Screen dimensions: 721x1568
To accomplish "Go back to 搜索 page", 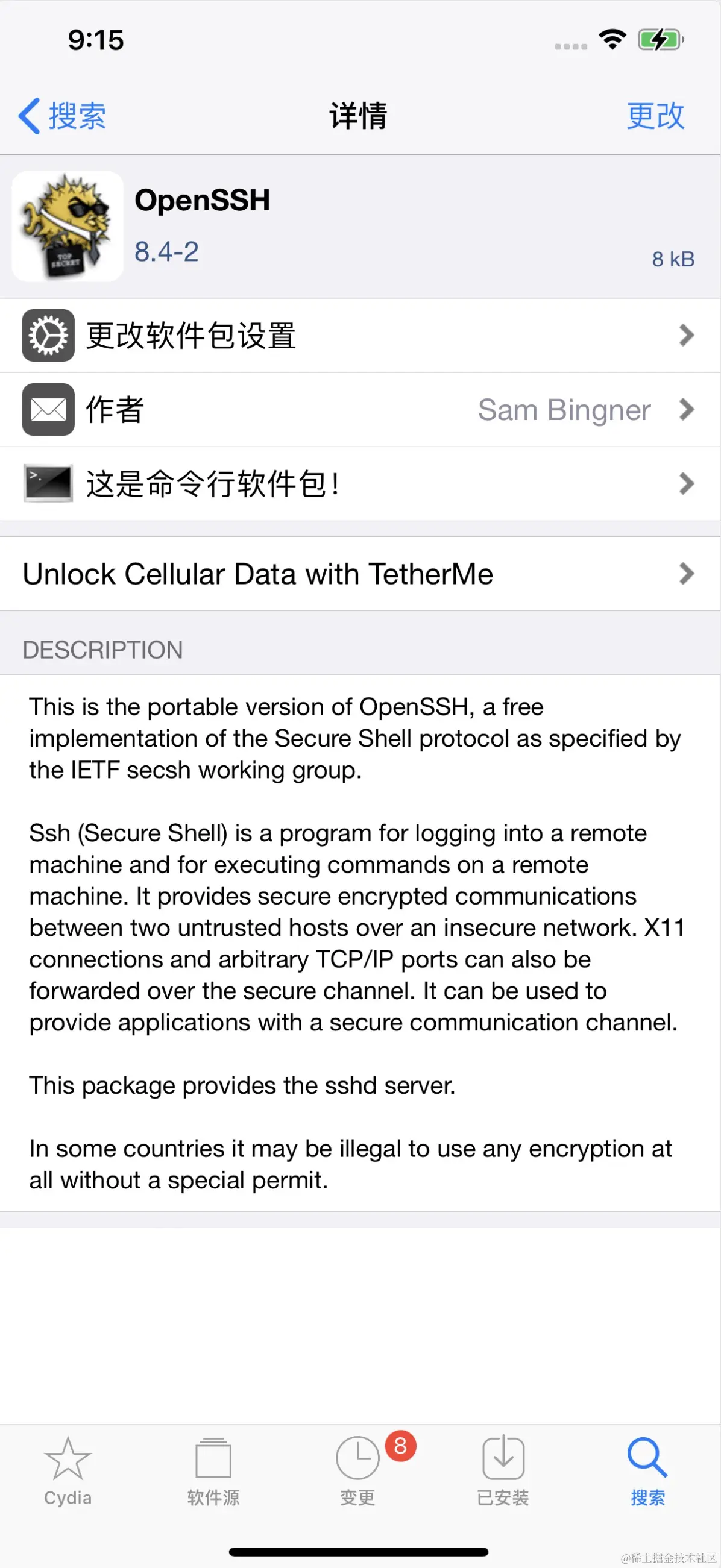I will coord(62,116).
